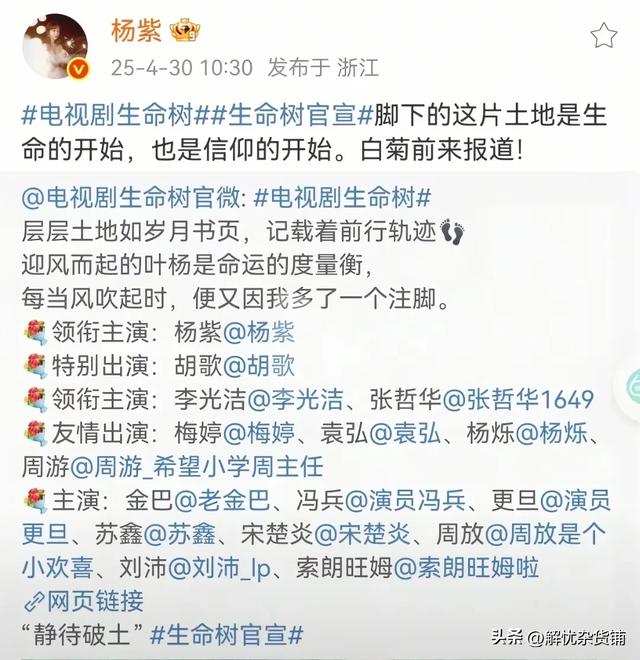Favorite this post with the star icon

pyautogui.click(x=603, y=37)
